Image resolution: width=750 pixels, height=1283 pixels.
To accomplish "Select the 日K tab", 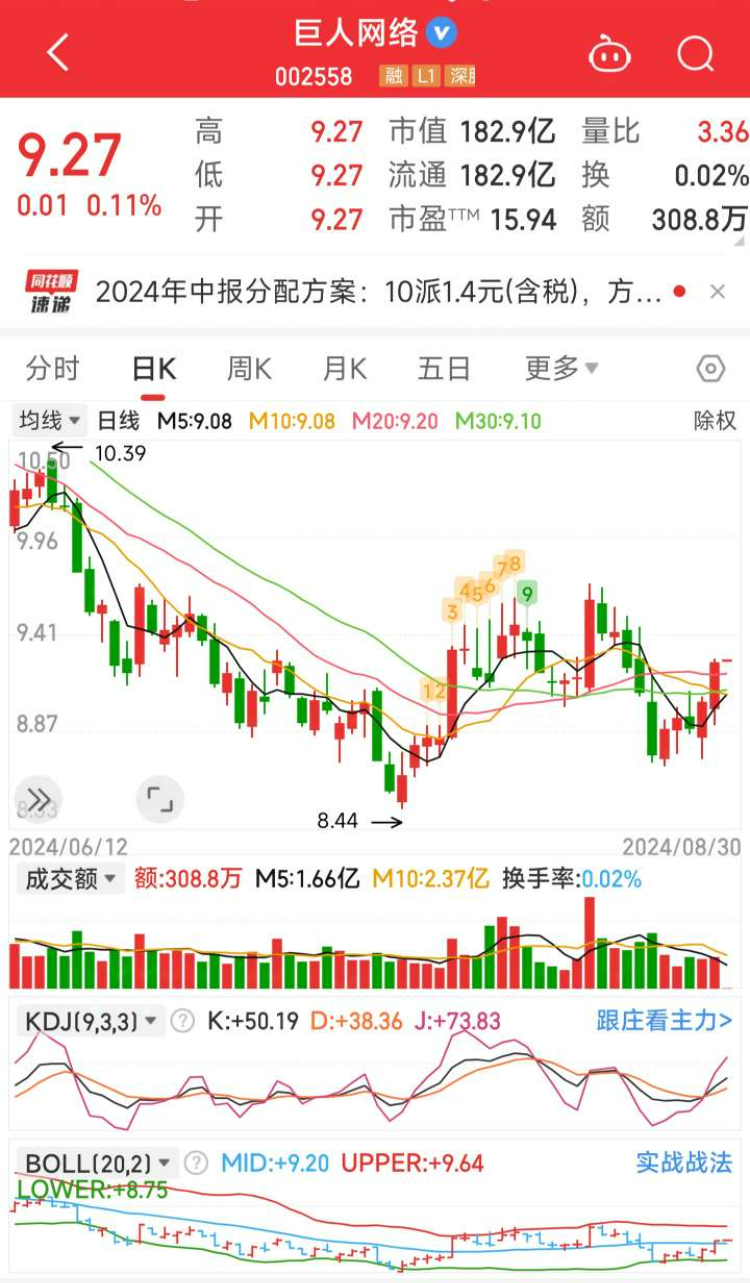I will 154,368.
